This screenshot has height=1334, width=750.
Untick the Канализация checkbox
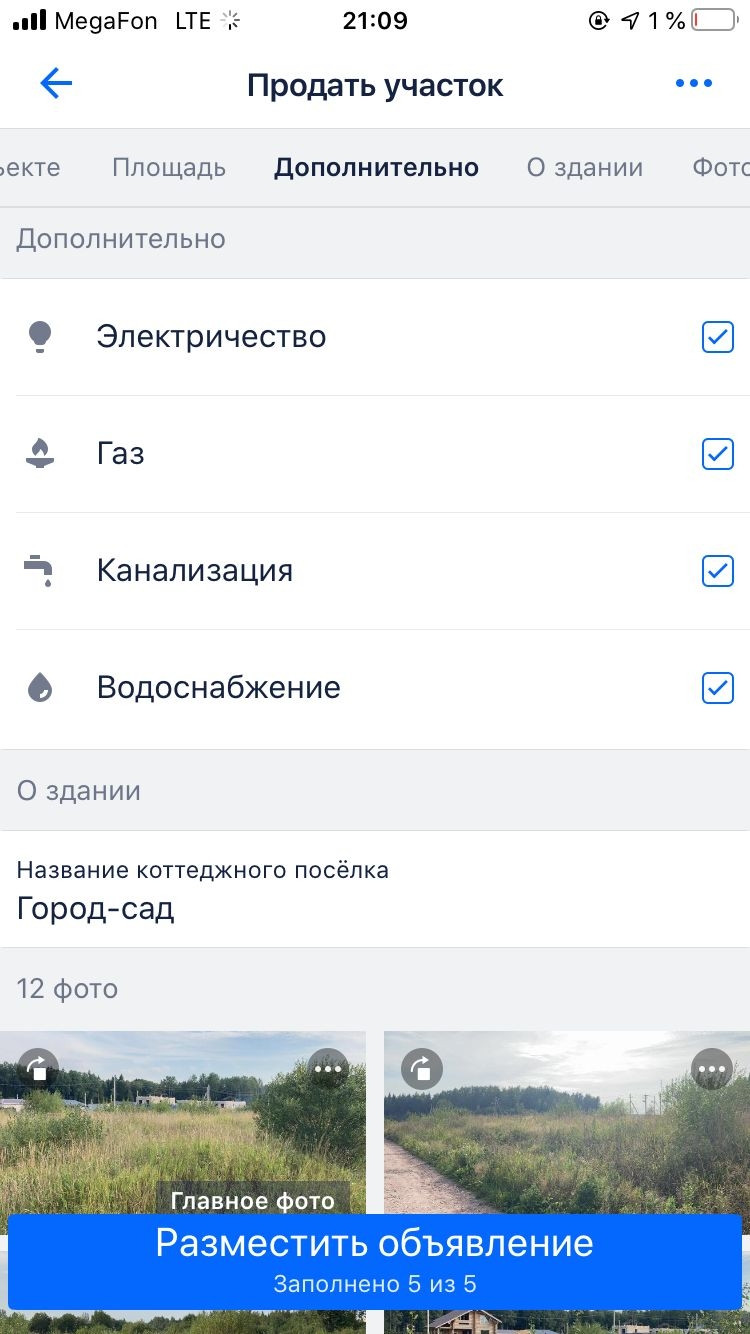[x=717, y=571]
